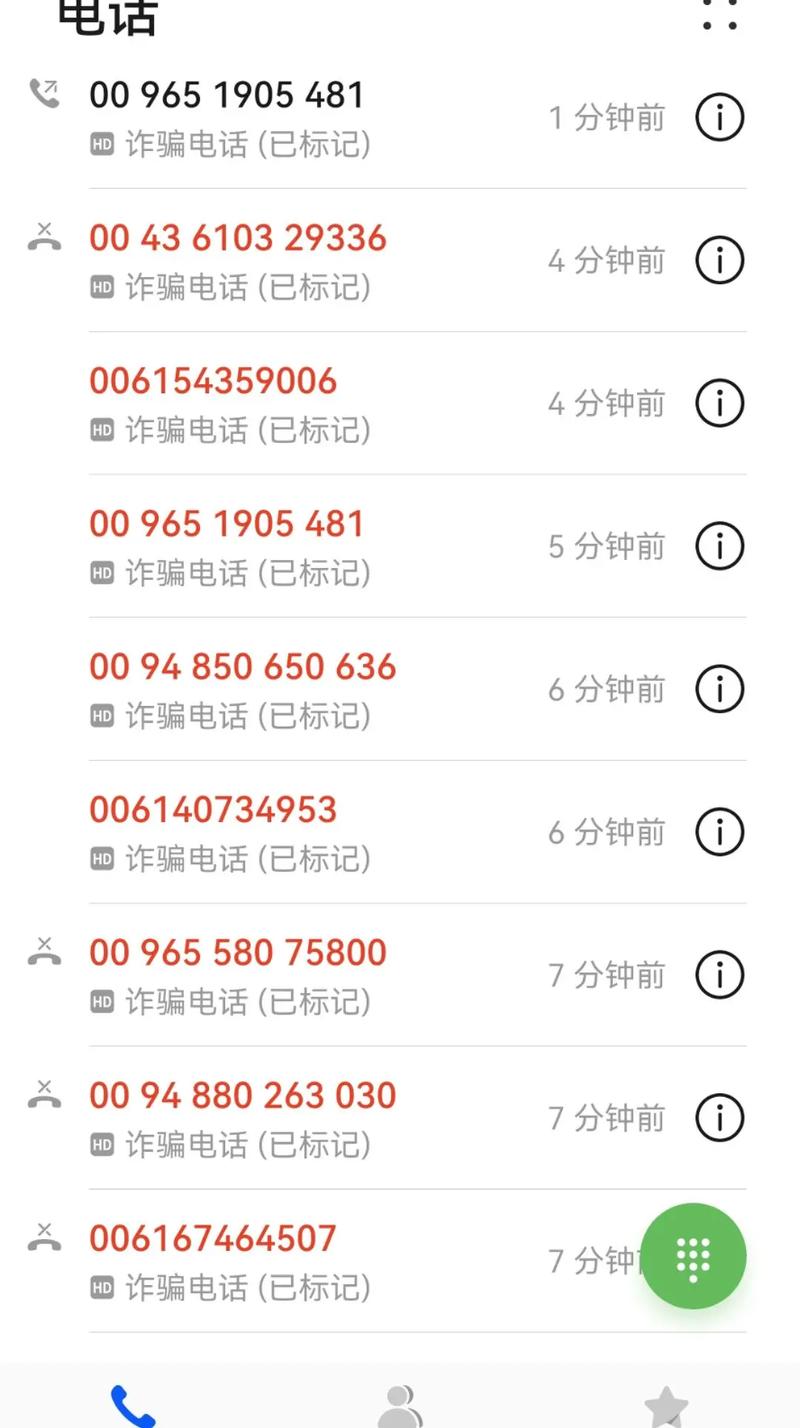Image resolution: width=800 pixels, height=1428 pixels.
Task: Tap the info icon next to 006140734953
Action: tap(719, 832)
